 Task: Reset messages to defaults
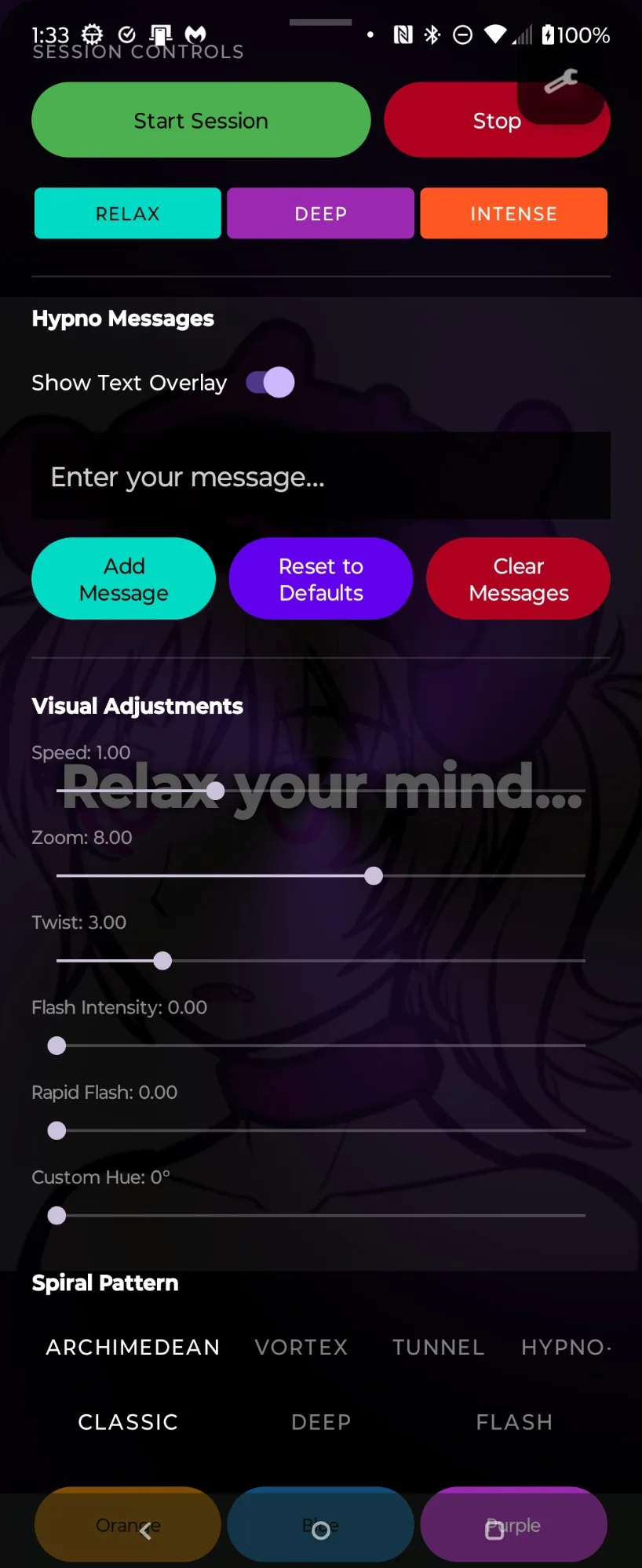(x=321, y=579)
